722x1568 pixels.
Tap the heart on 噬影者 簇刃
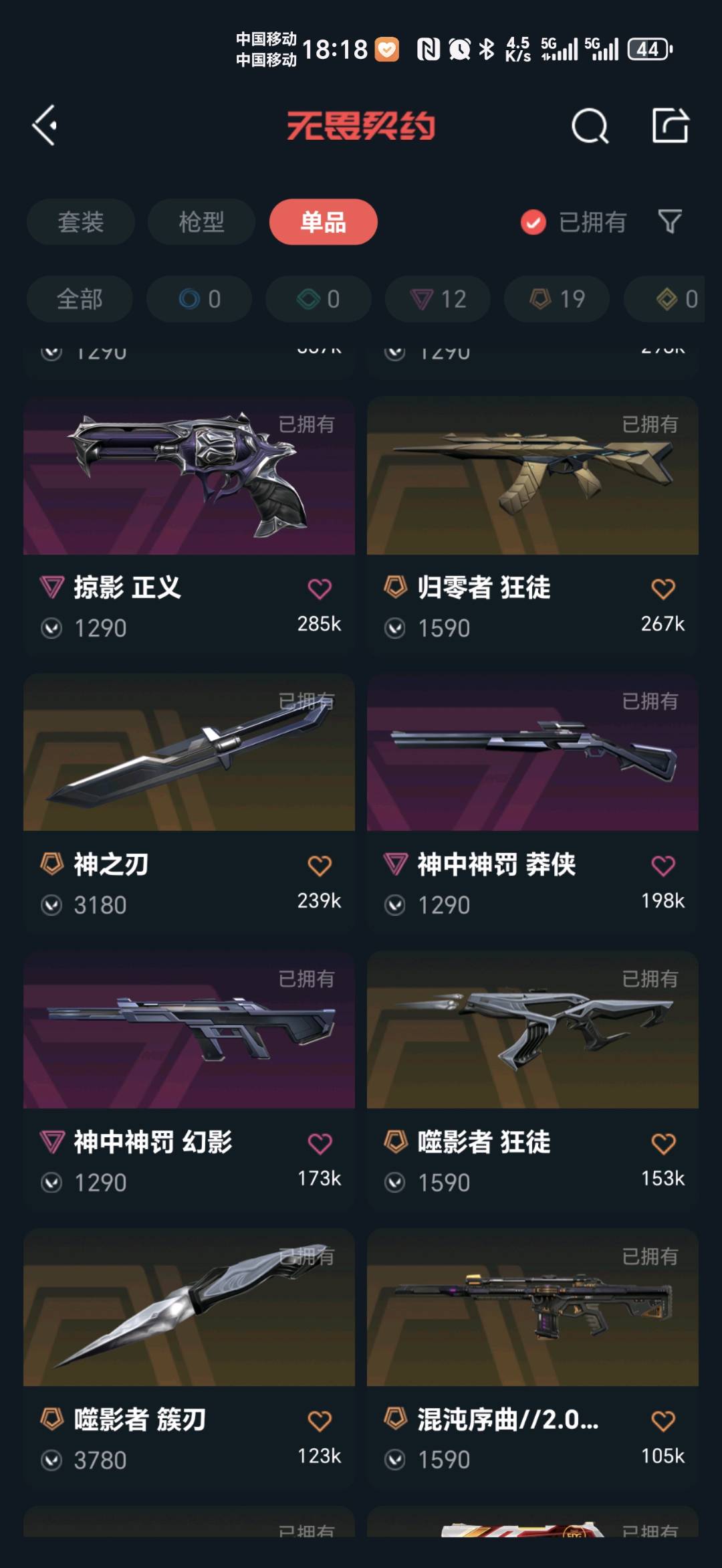click(x=320, y=1421)
